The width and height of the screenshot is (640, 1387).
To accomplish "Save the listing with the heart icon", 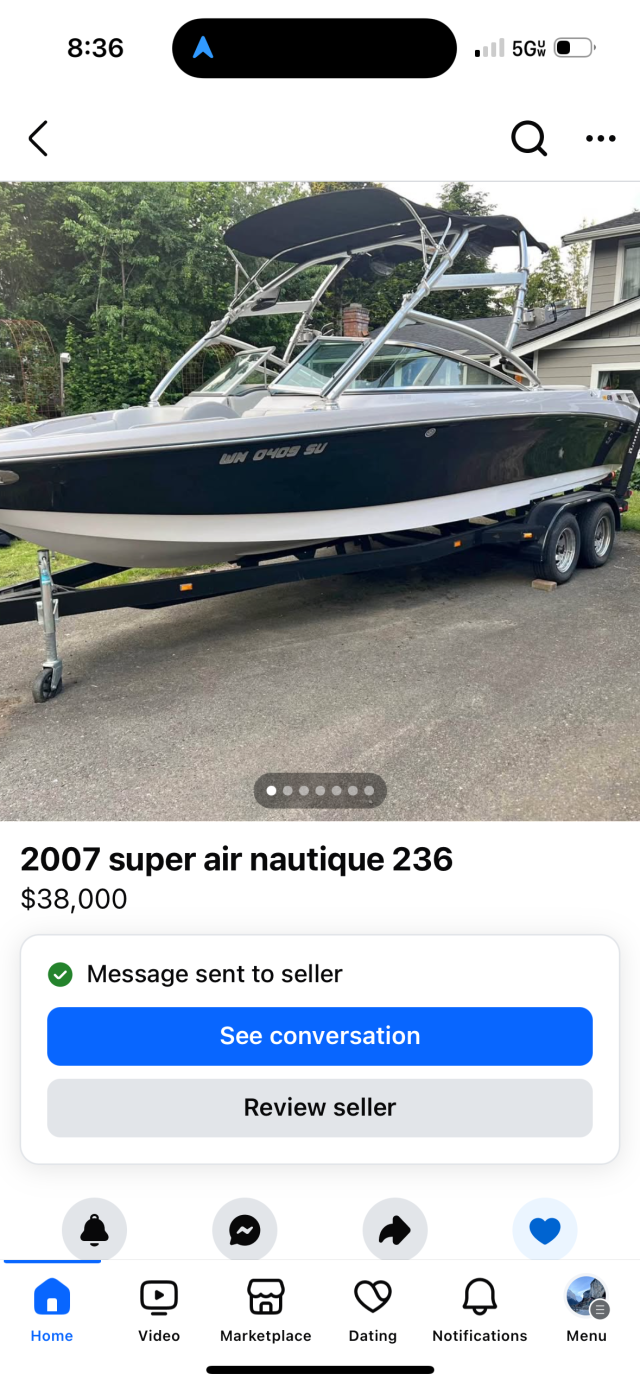I will pyautogui.click(x=545, y=1230).
